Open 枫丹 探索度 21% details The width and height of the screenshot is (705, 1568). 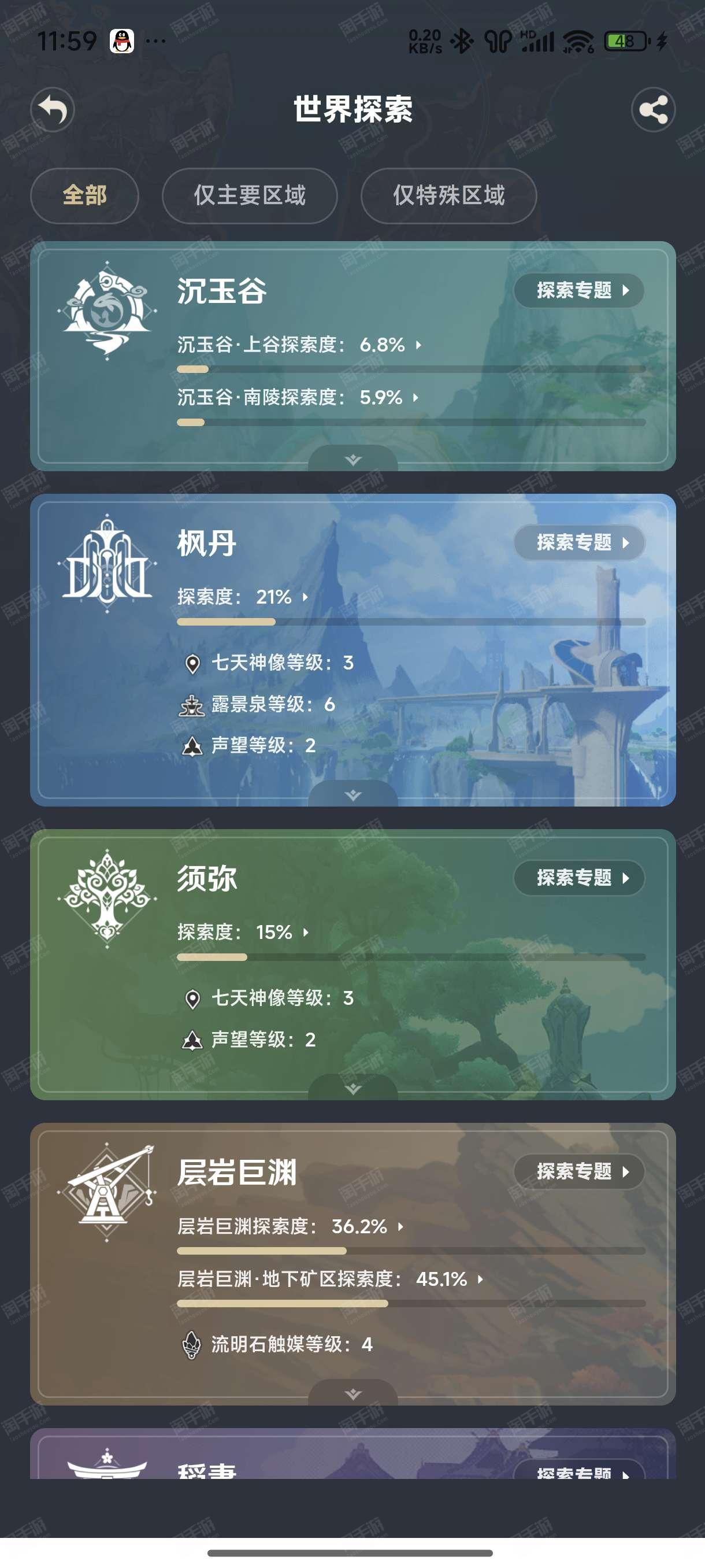(x=243, y=597)
